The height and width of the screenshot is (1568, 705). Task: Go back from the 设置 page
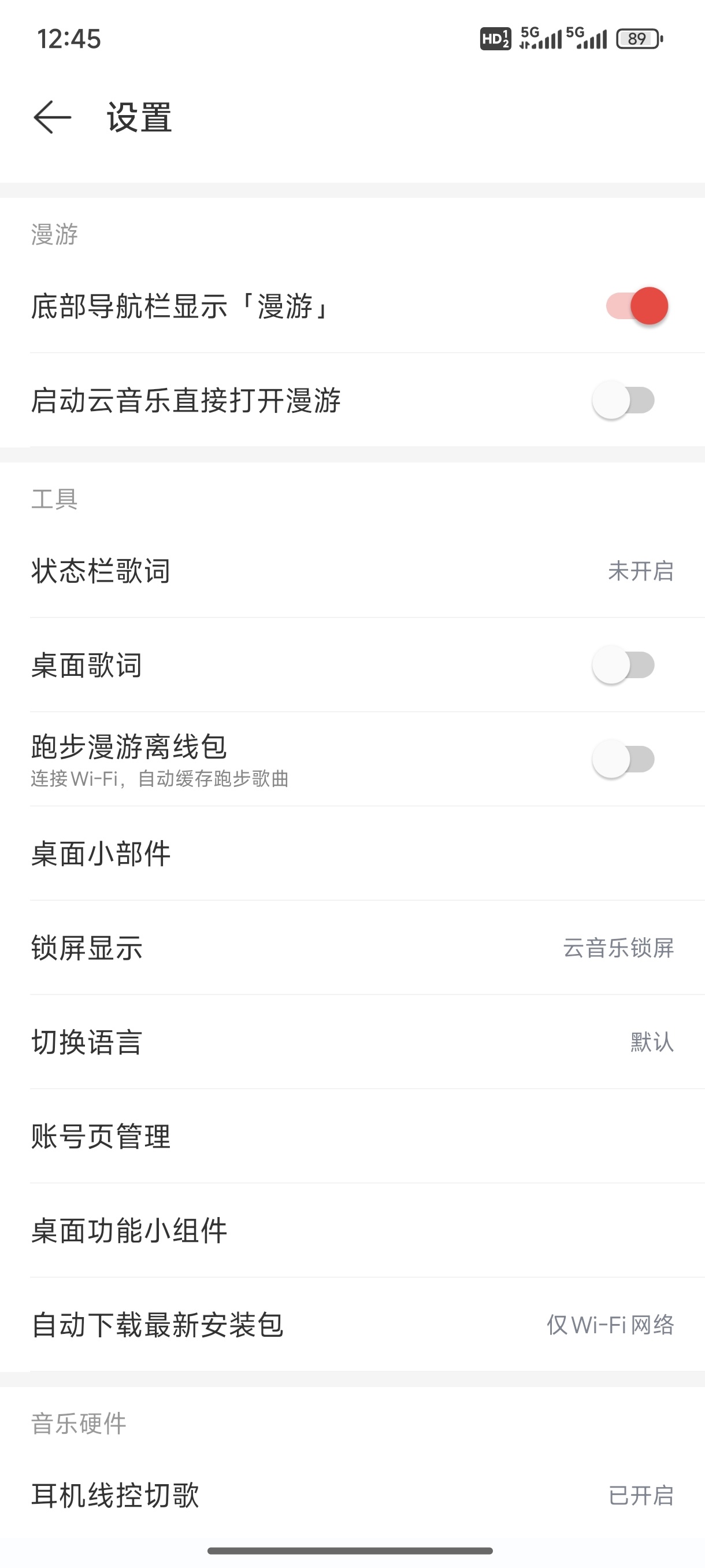click(x=53, y=117)
